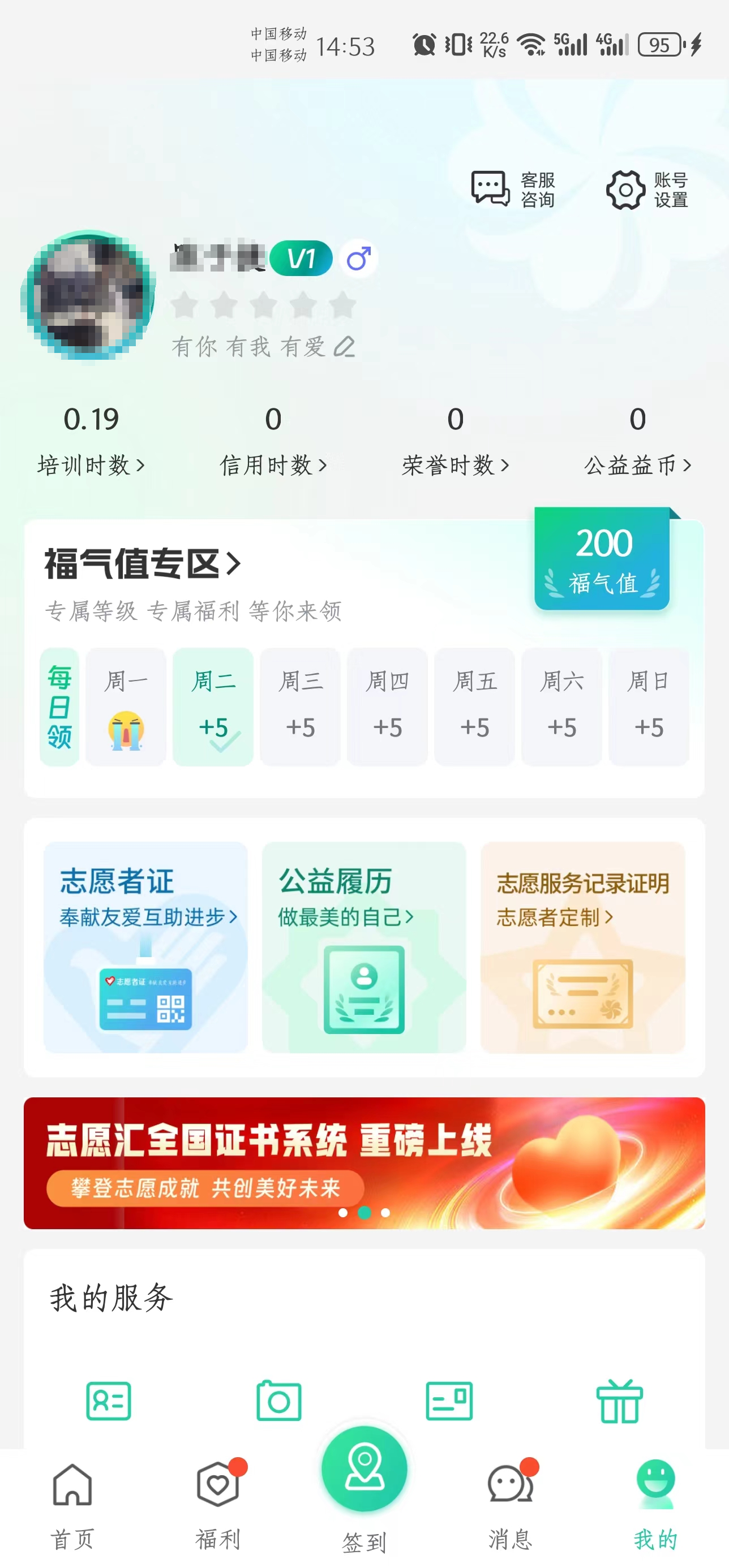Open 客服咨询 customer service
This screenshot has height=1568, width=729.
tap(513, 189)
